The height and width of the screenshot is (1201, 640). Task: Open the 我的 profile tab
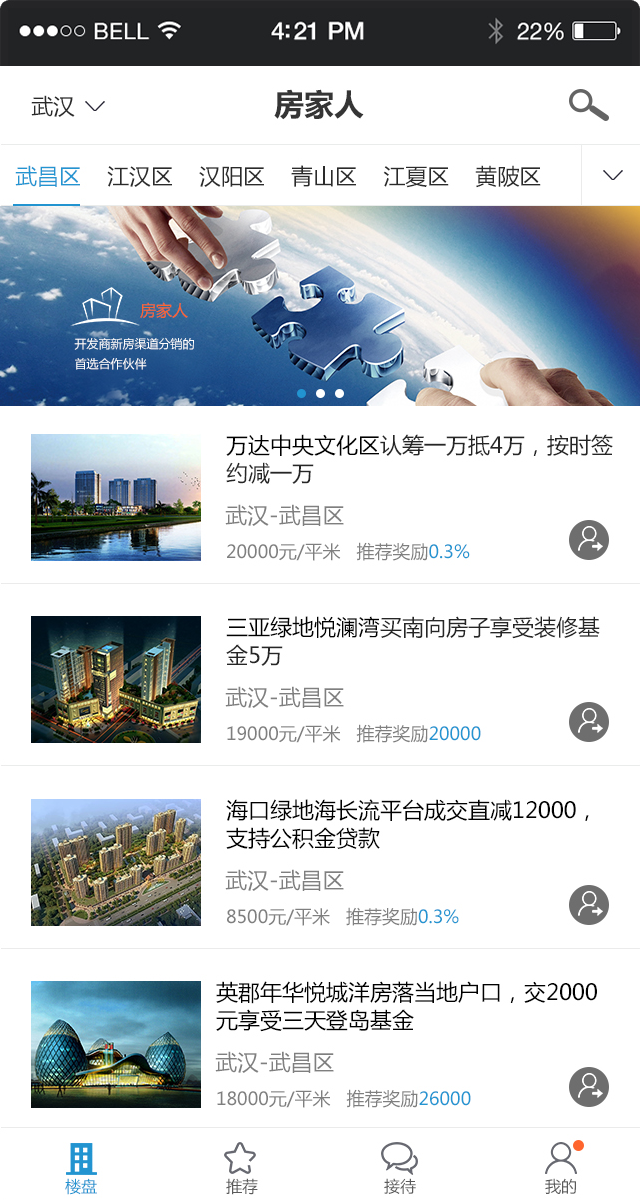(561, 1167)
